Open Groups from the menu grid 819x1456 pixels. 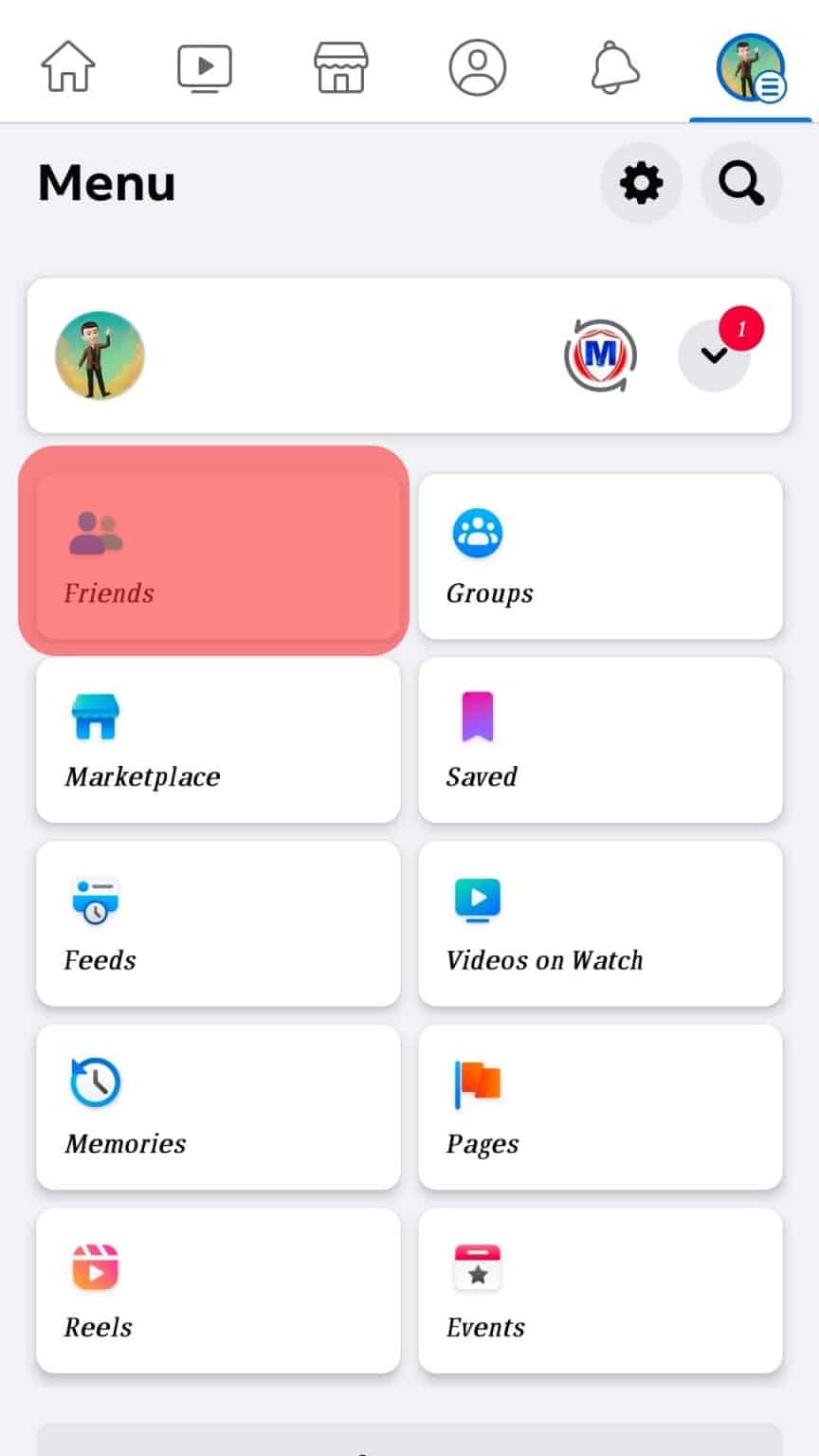(600, 555)
